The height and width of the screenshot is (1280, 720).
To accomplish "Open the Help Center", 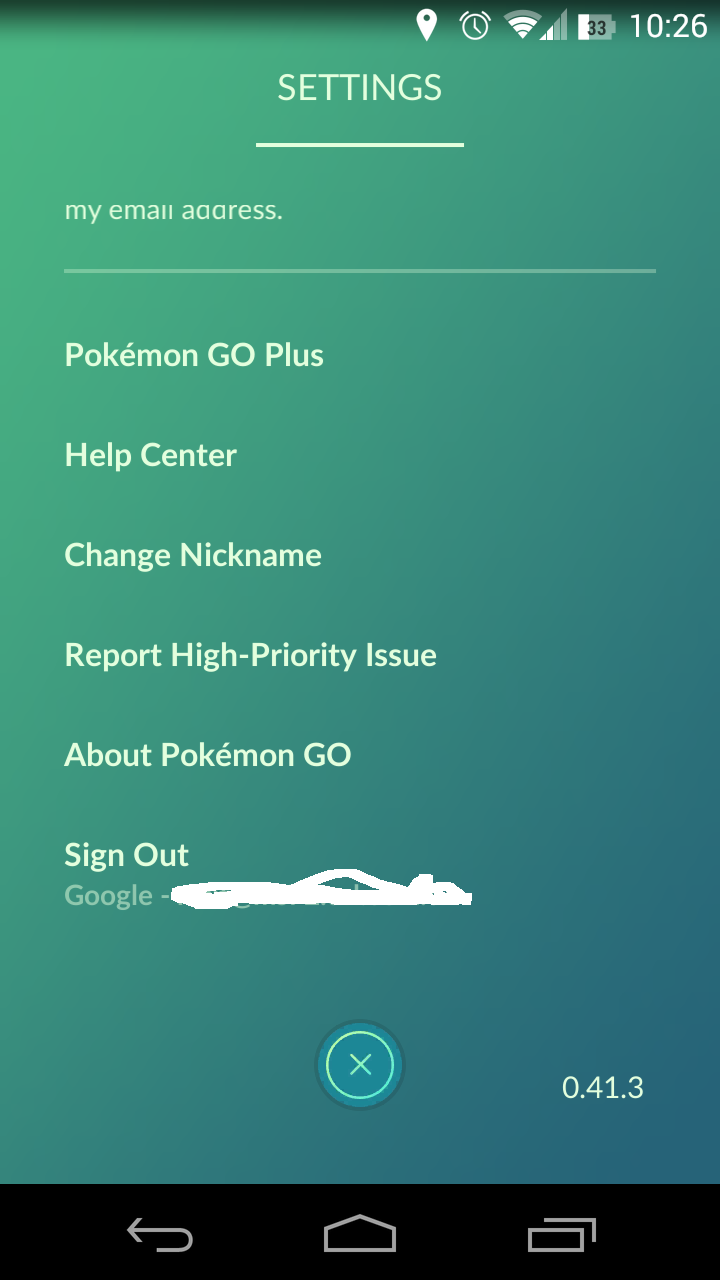I will (151, 455).
